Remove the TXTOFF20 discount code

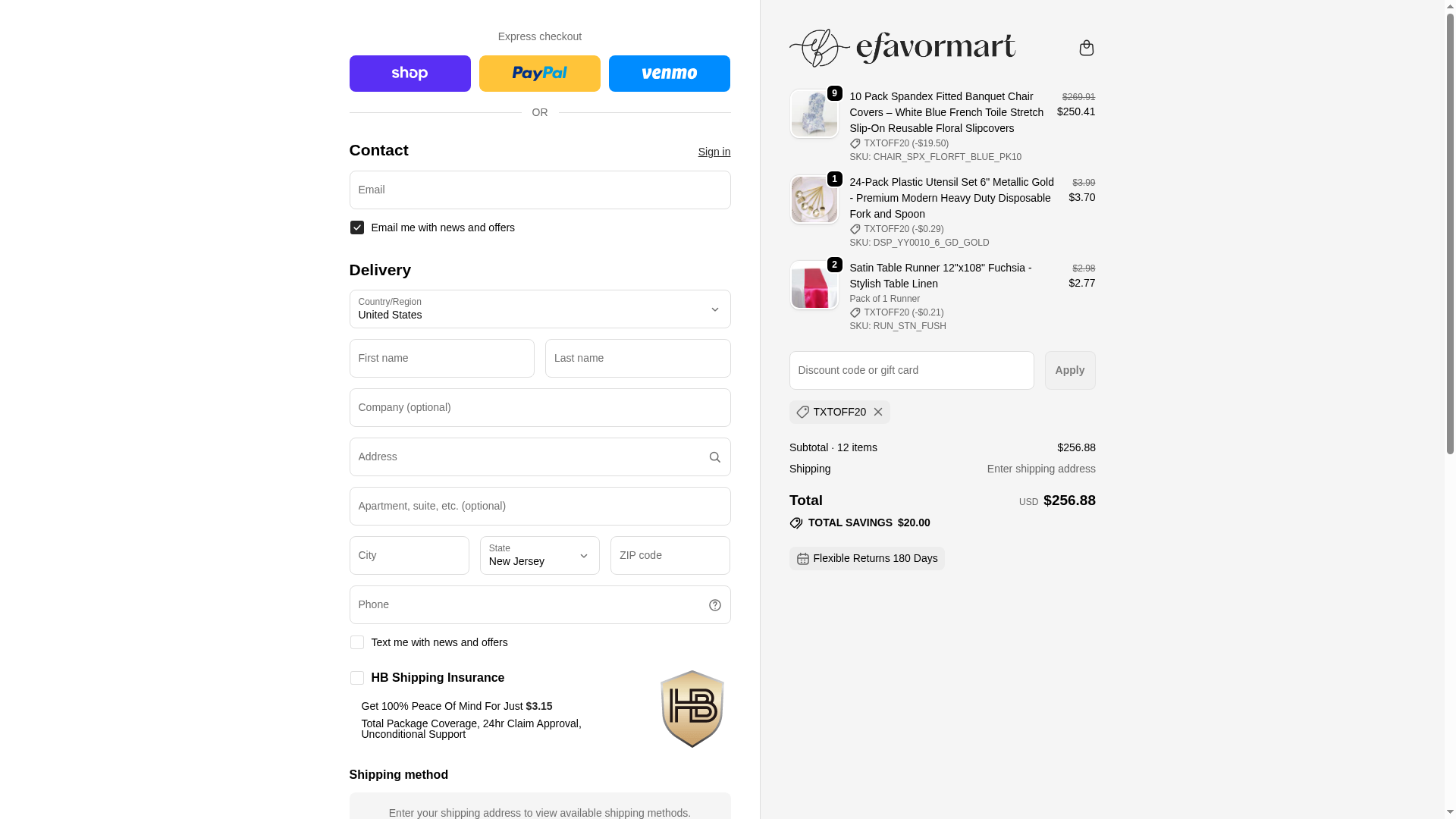(877, 412)
